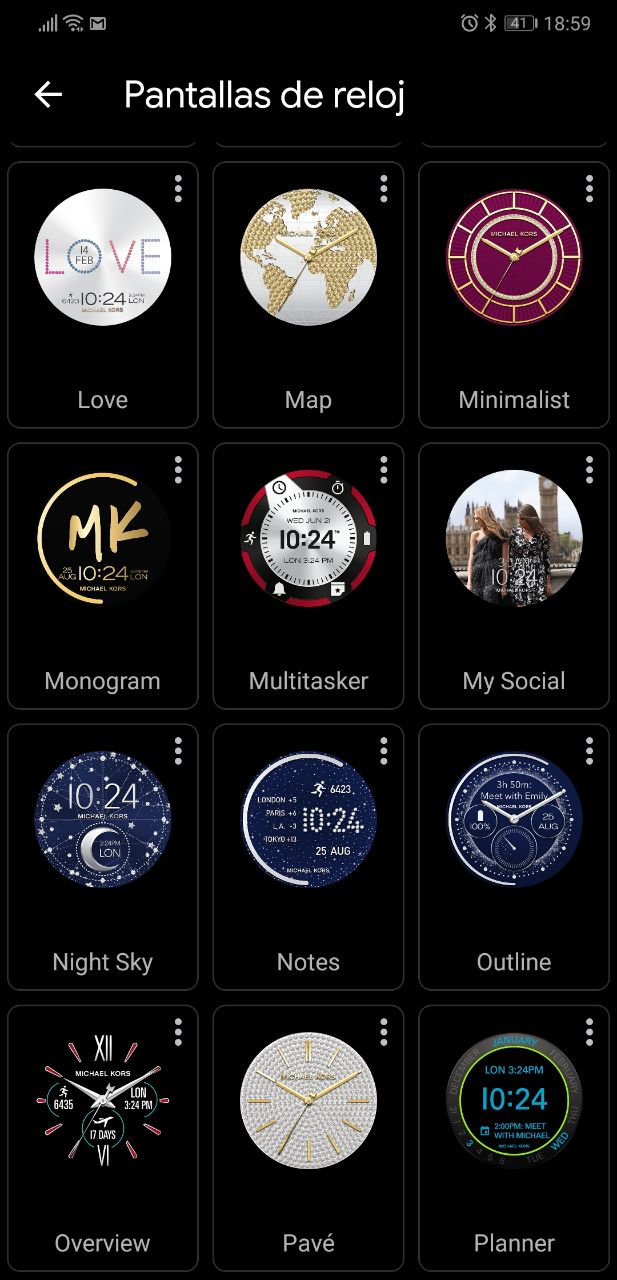The width and height of the screenshot is (617, 1280).
Task: Choose the Outline watch face
Action: pos(514,857)
